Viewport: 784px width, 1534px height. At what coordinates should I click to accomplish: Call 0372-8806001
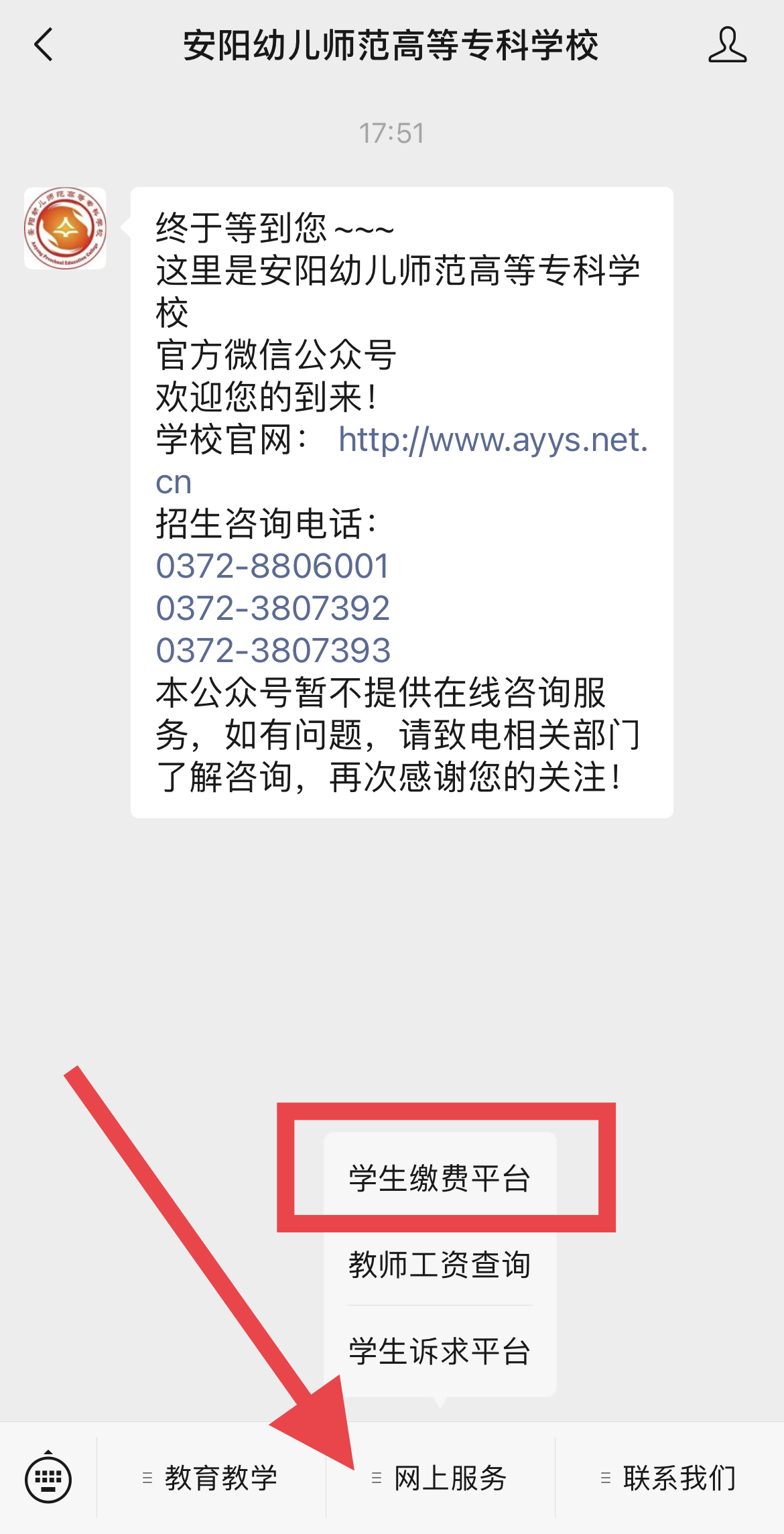[273, 566]
